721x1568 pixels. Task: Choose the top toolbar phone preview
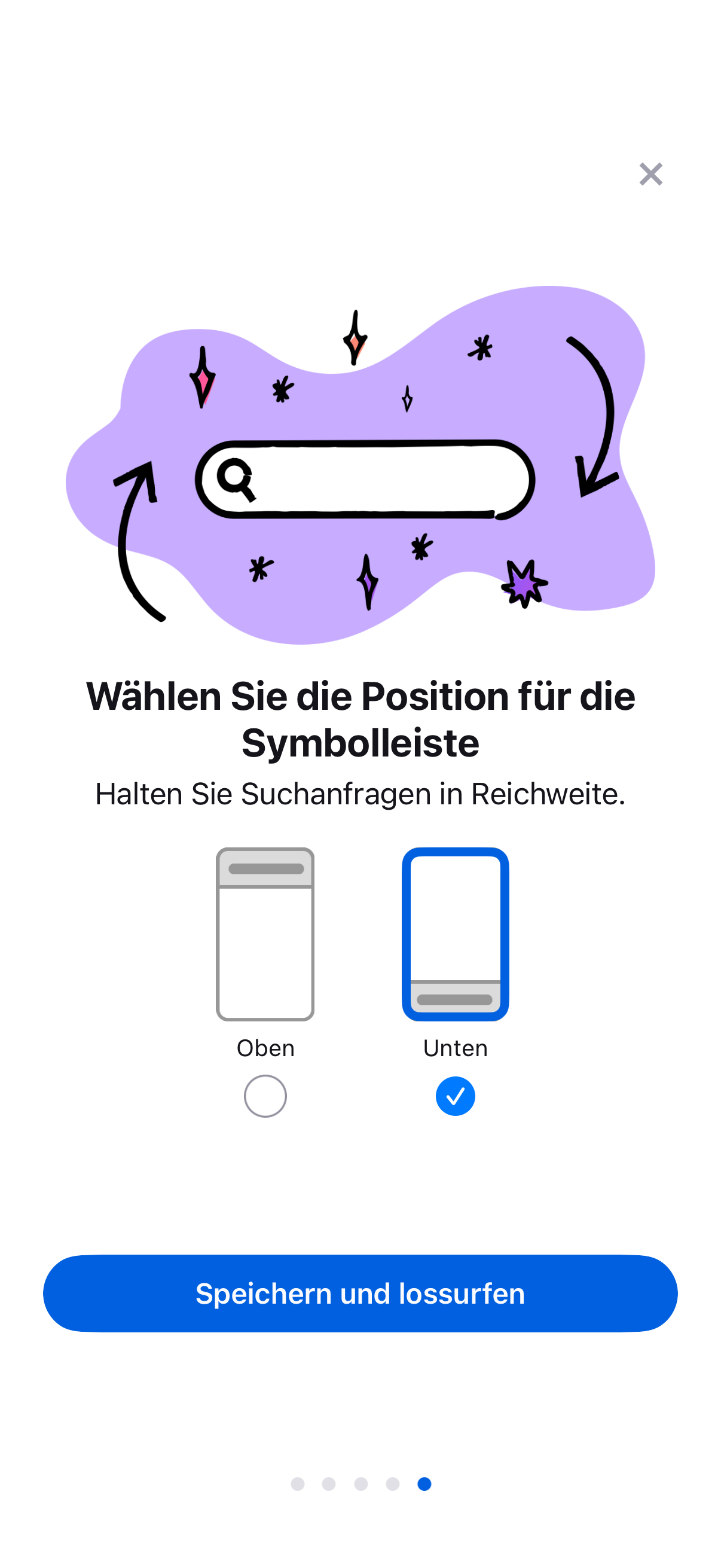tap(265, 934)
